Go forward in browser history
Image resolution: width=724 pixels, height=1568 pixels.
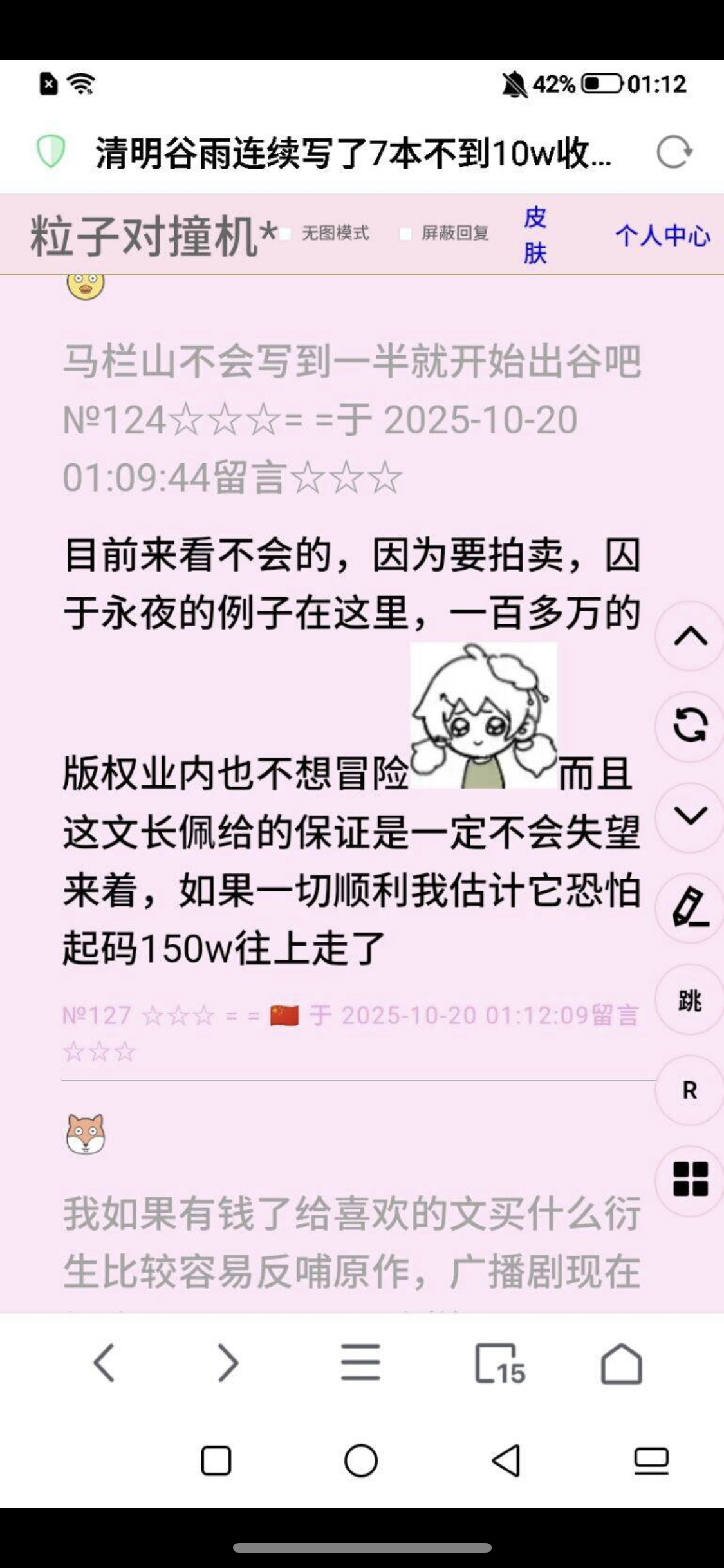point(228,1363)
